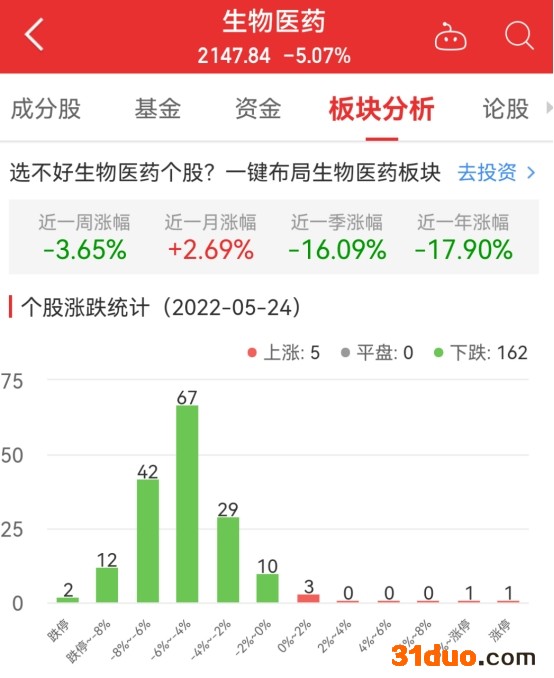The height and width of the screenshot is (678, 554).
Task: Switch to the 论股 tab
Action: coord(506,109)
